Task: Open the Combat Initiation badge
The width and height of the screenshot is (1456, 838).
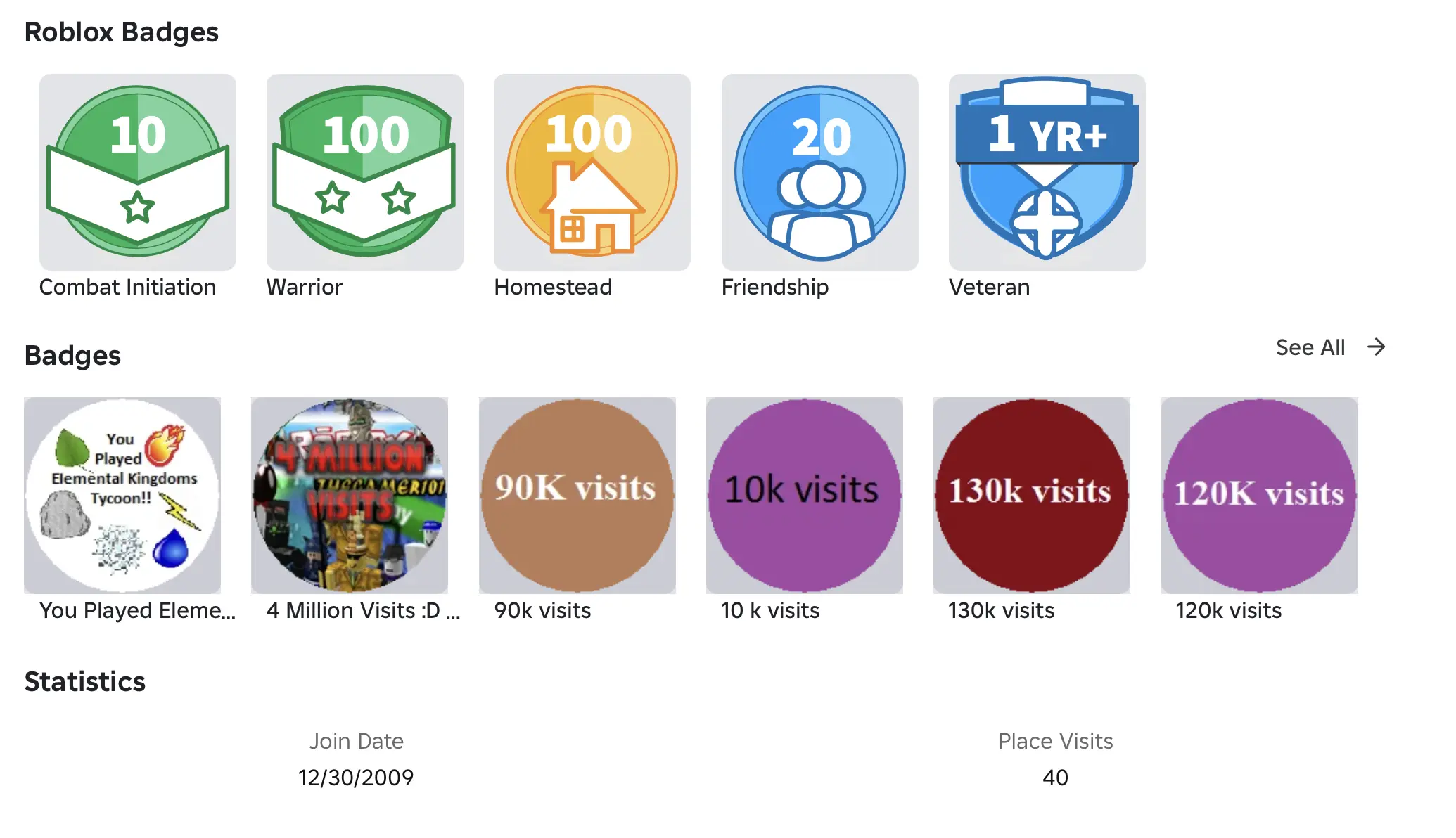Action: click(x=138, y=172)
